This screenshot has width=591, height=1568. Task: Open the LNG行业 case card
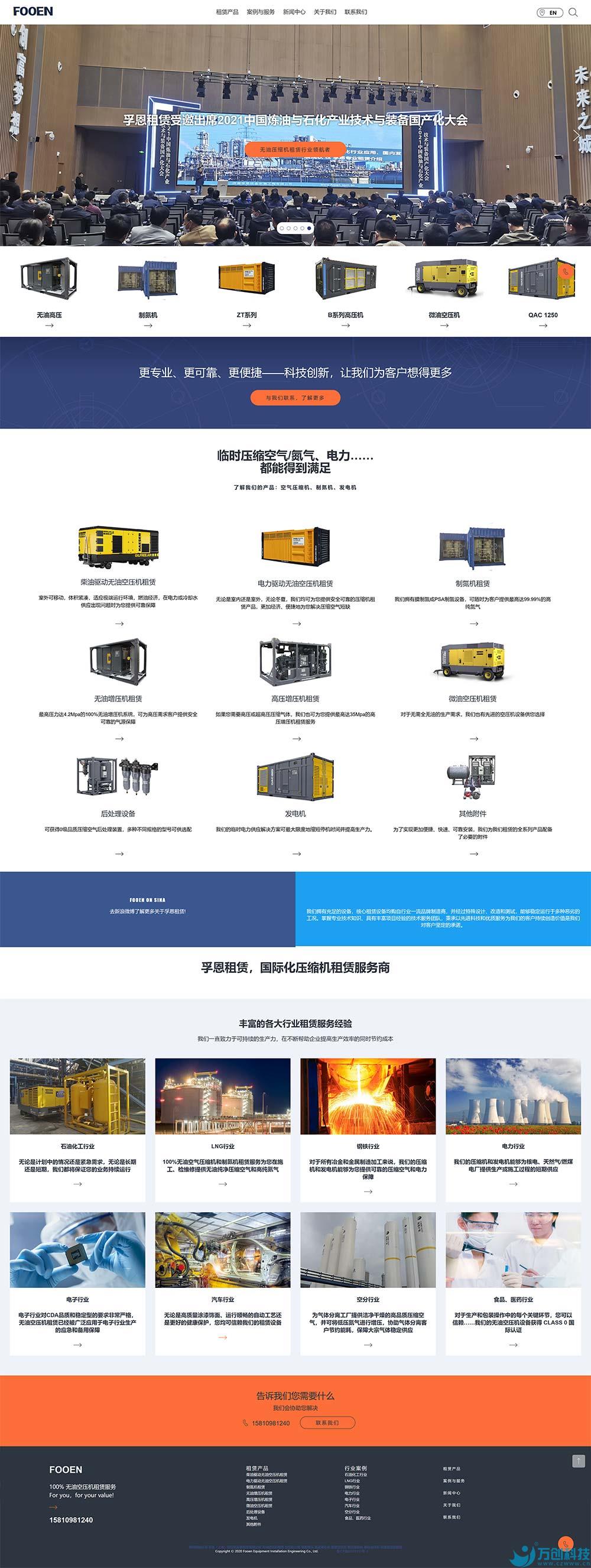click(223, 1146)
